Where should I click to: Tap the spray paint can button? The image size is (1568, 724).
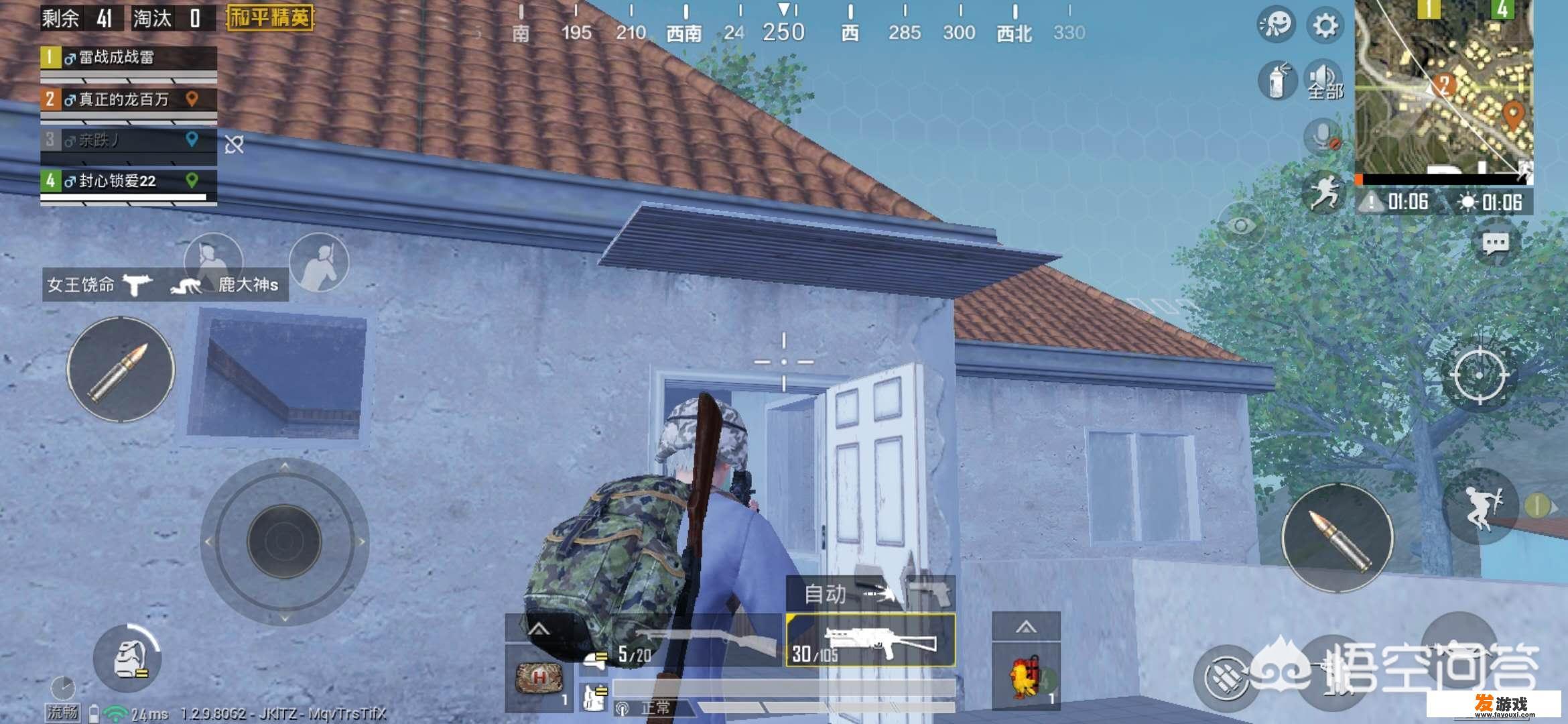1277,82
